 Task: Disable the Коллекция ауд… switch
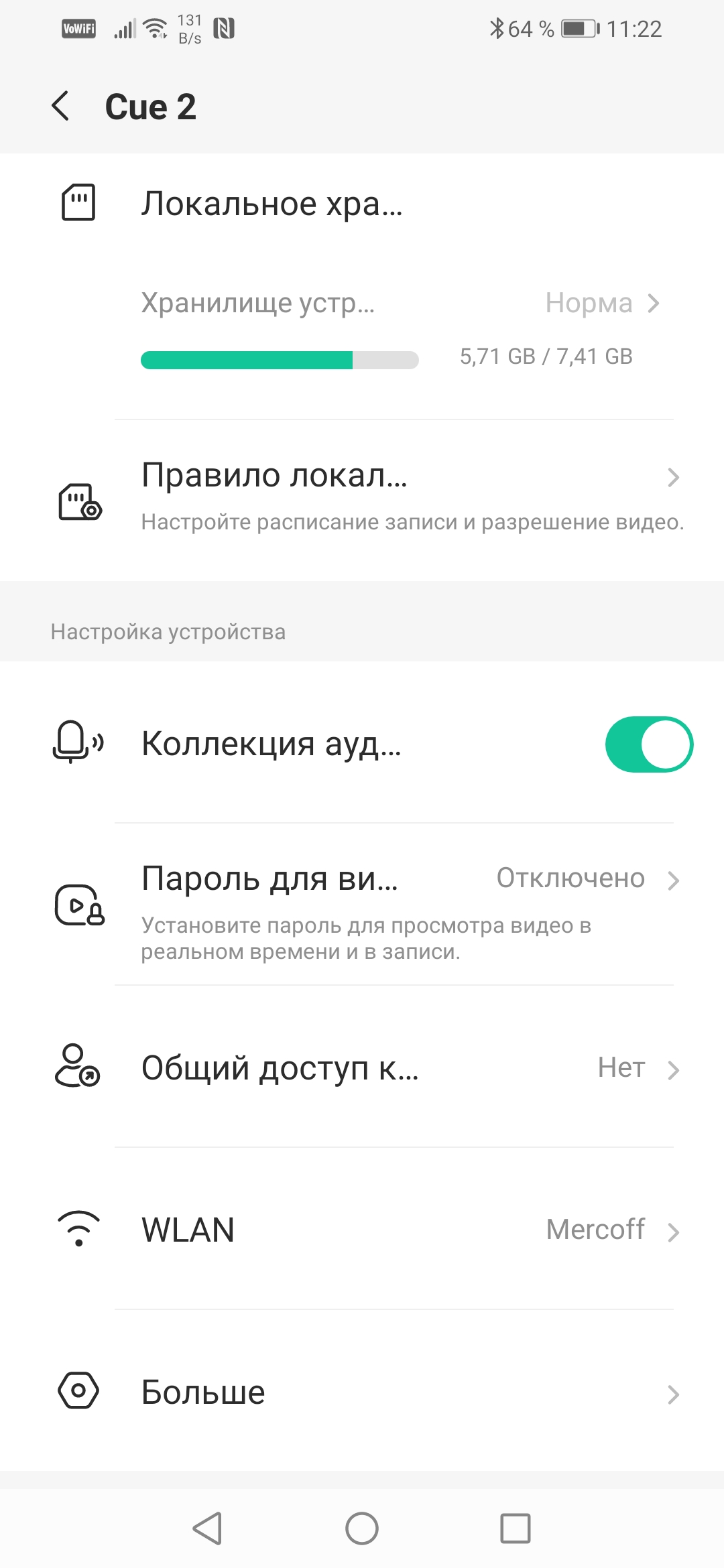pos(648,744)
